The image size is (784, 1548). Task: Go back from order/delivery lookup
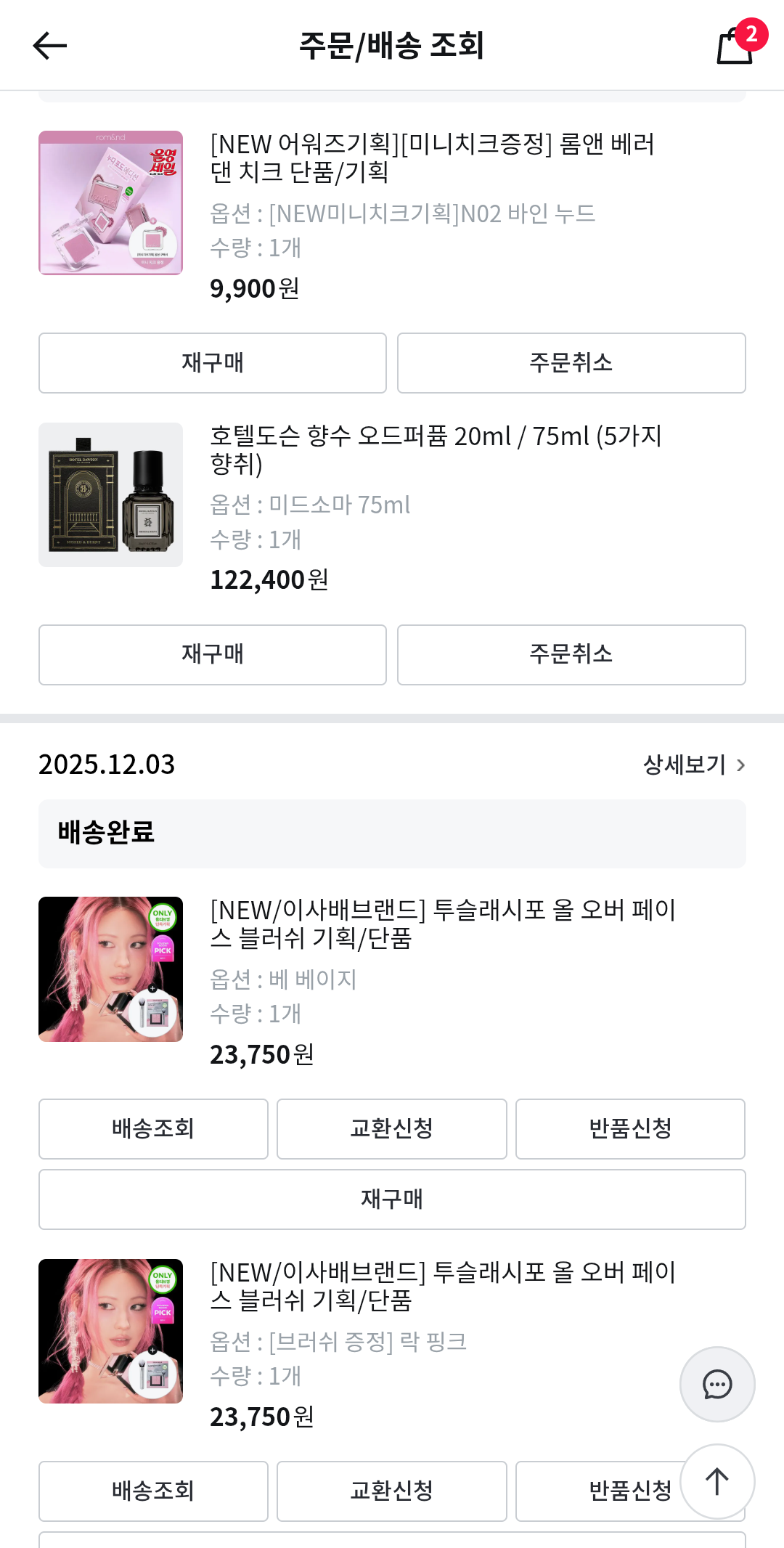[x=49, y=46]
